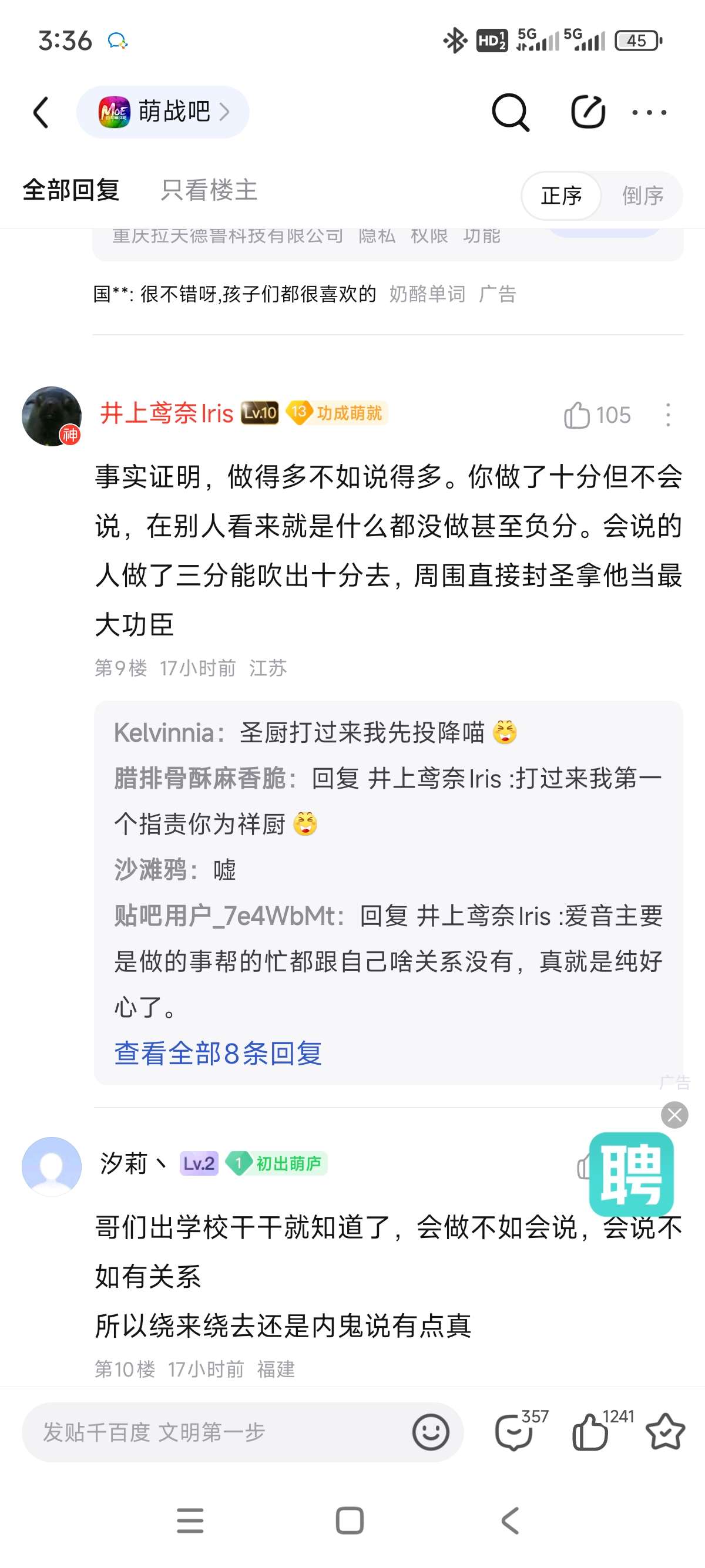Viewport: 705px width, 1568px height.
Task: Switch to the 只看楼主 tab
Action: tap(209, 190)
